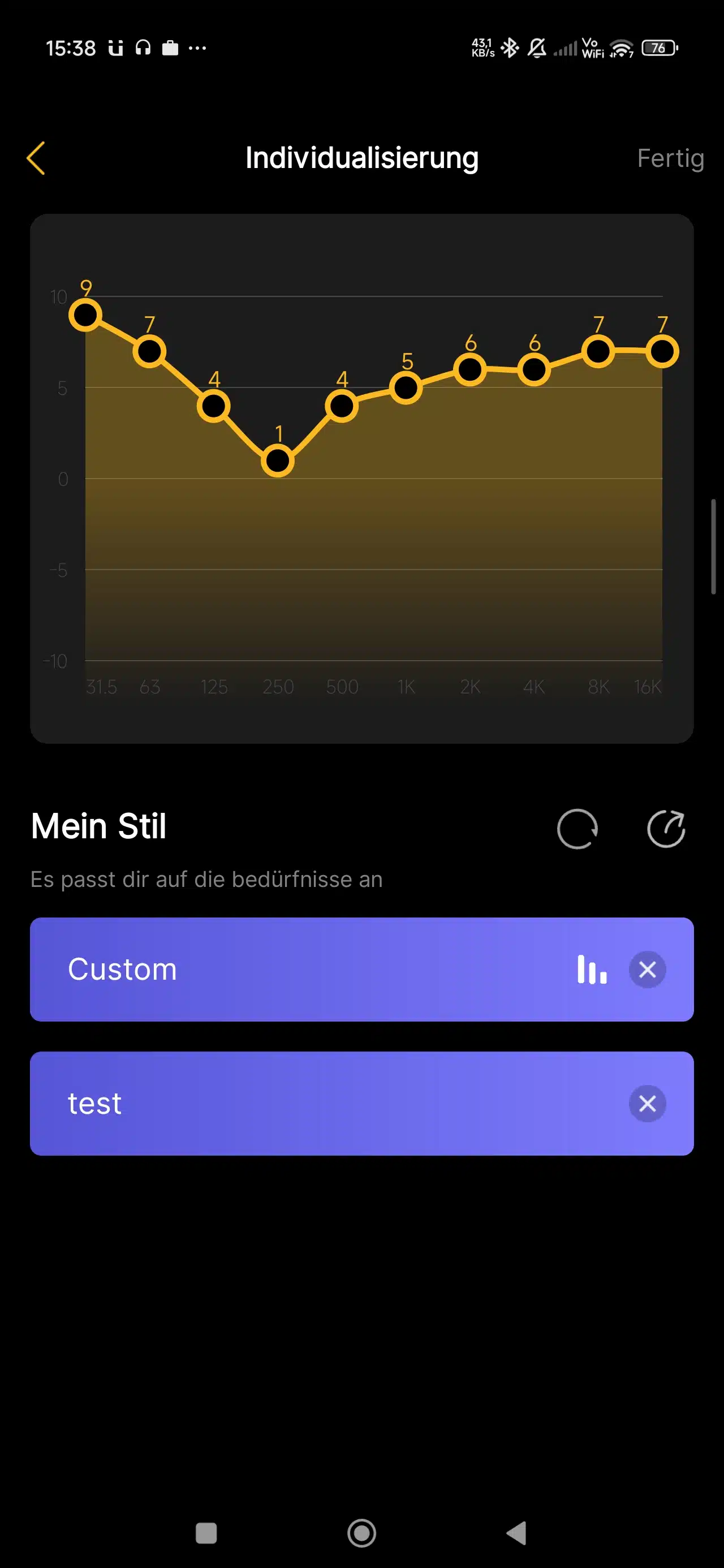The image size is (724, 1568).
Task: Tap the 16K equalizer point
Action: (662, 351)
